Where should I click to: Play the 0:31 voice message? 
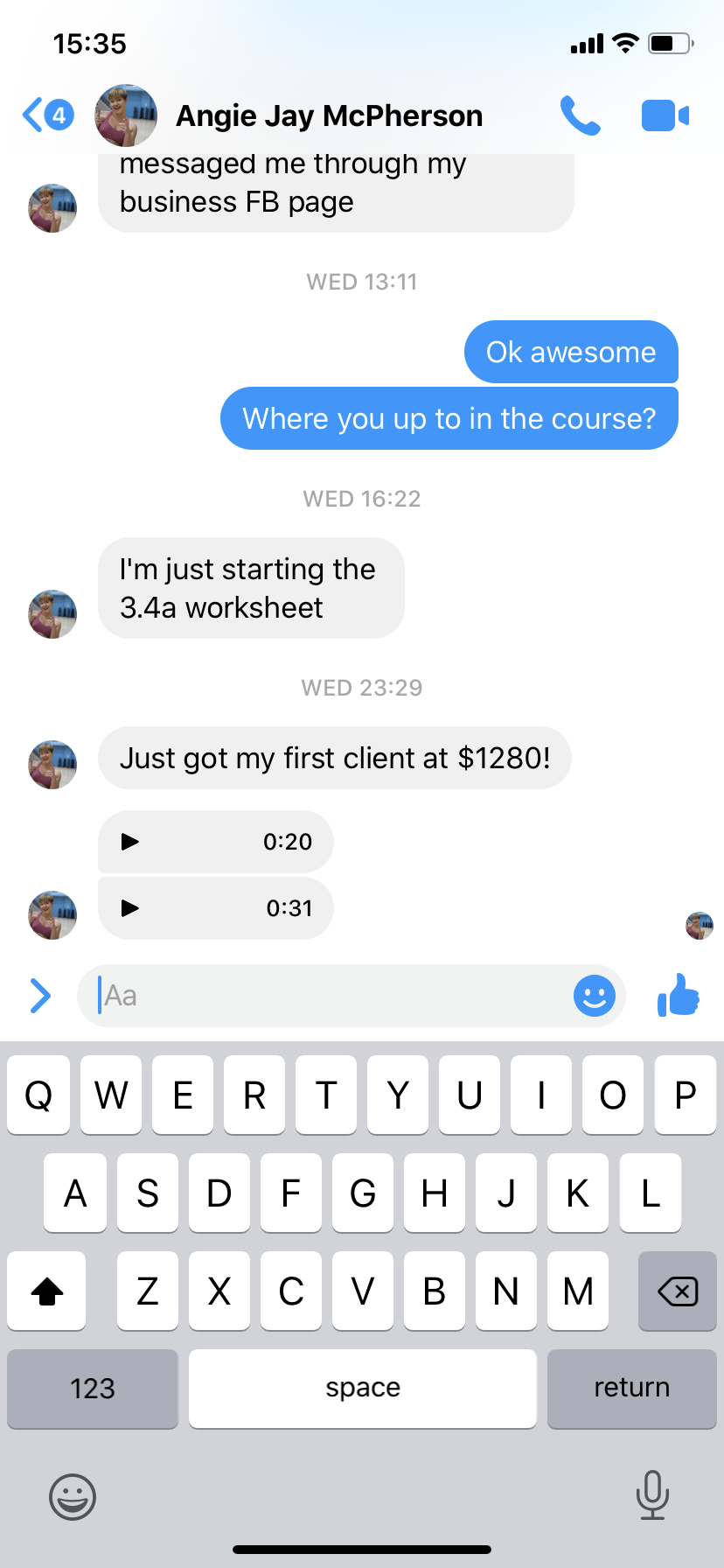coord(130,908)
